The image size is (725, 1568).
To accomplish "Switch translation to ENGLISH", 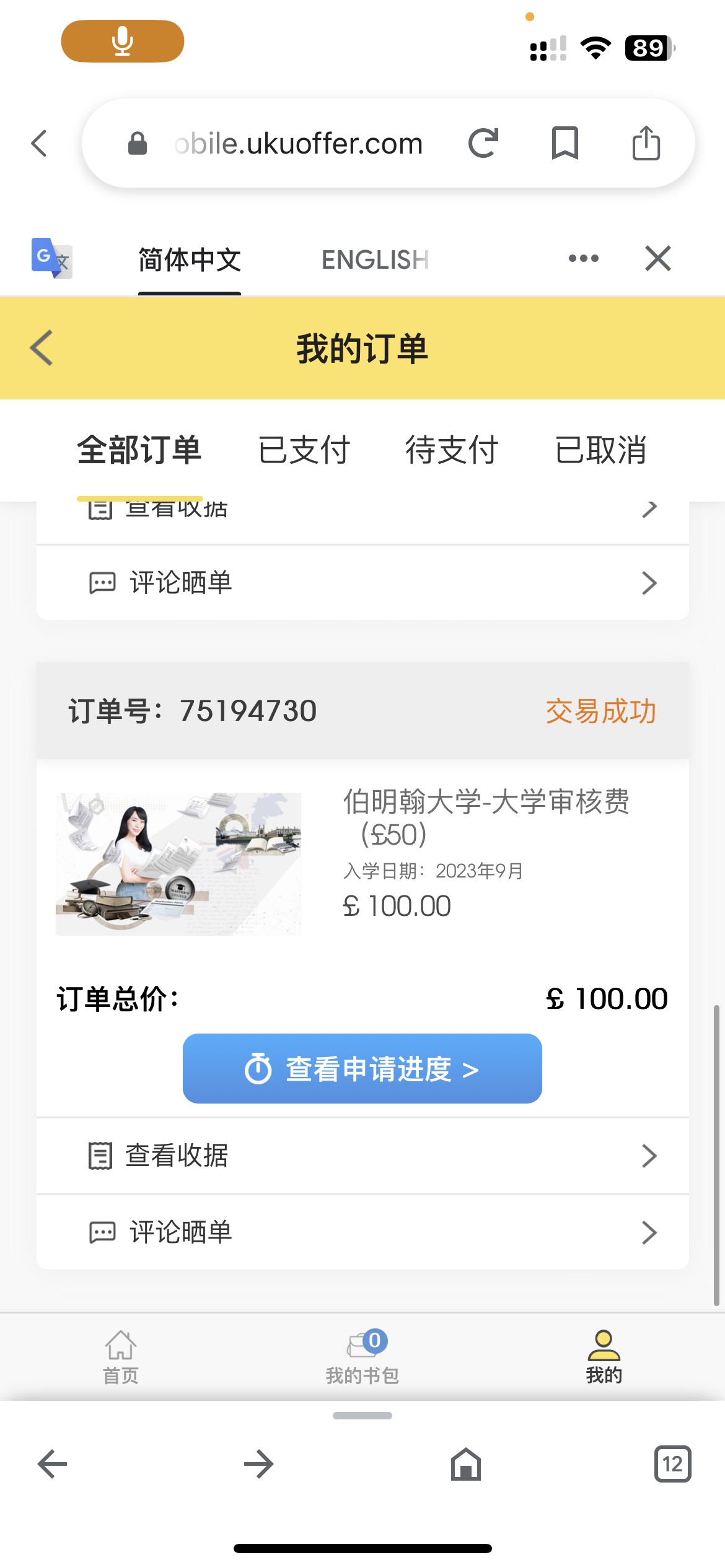I will (375, 260).
